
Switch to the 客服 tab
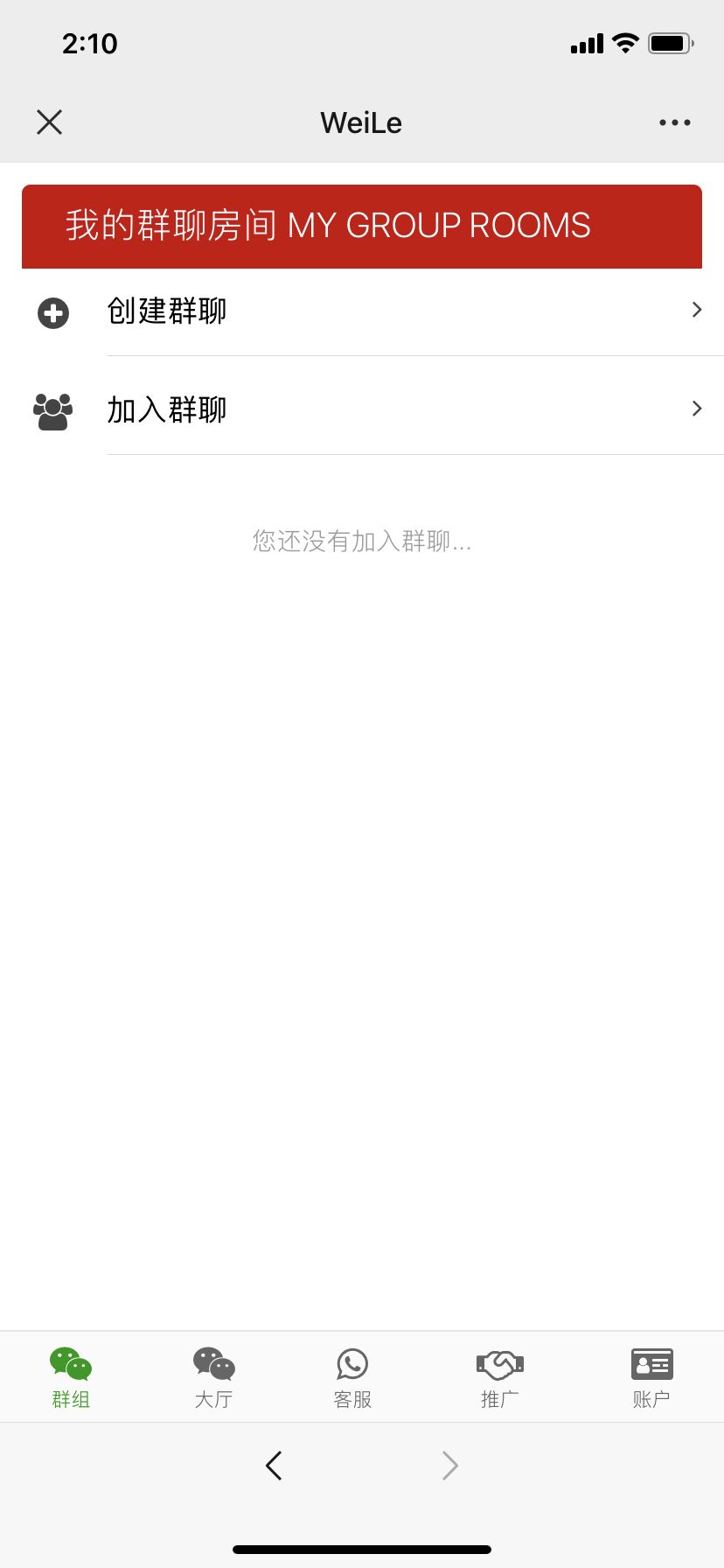(x=352, y=1377)
